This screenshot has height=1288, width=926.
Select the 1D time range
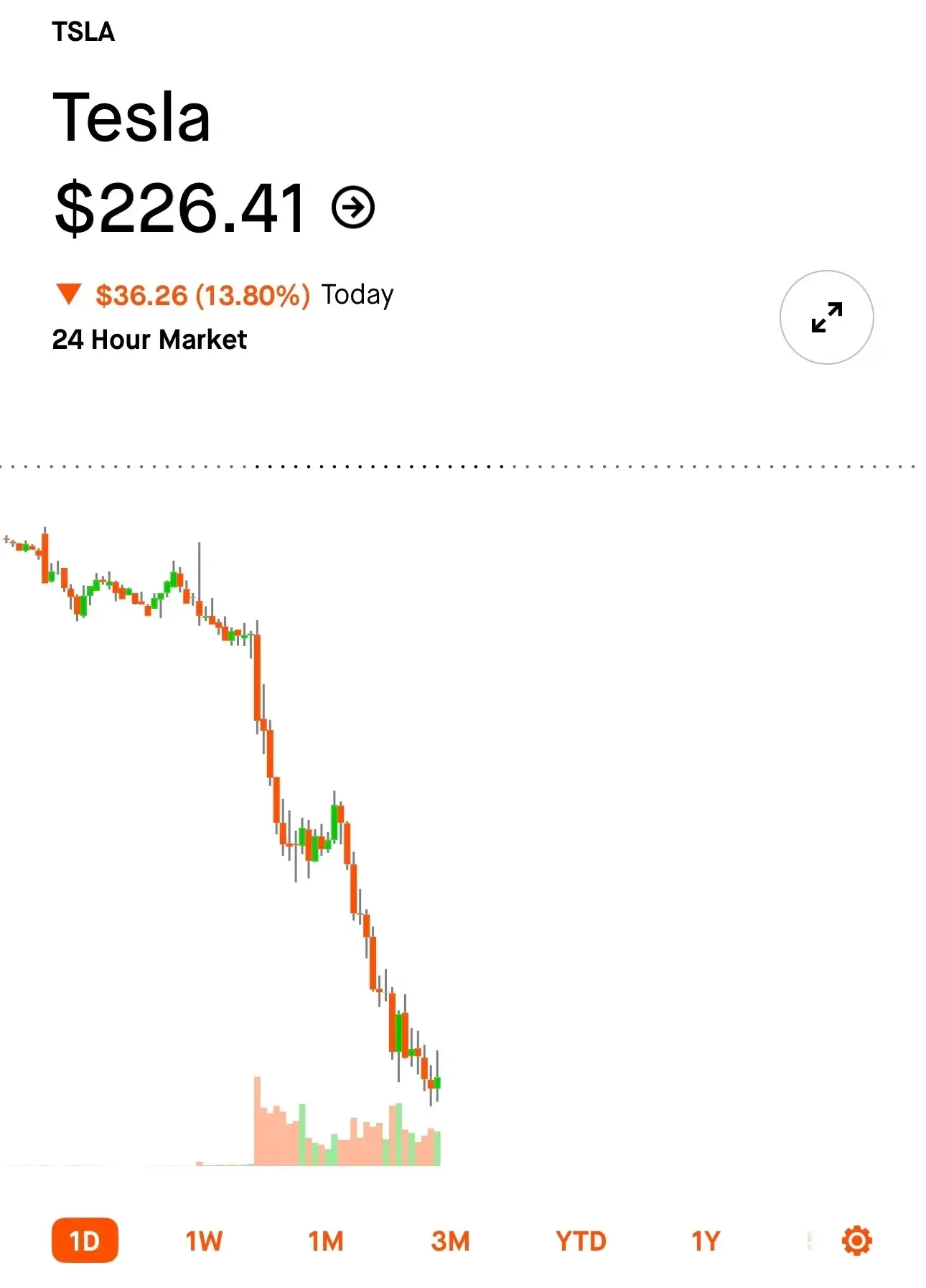(85, 1240)
